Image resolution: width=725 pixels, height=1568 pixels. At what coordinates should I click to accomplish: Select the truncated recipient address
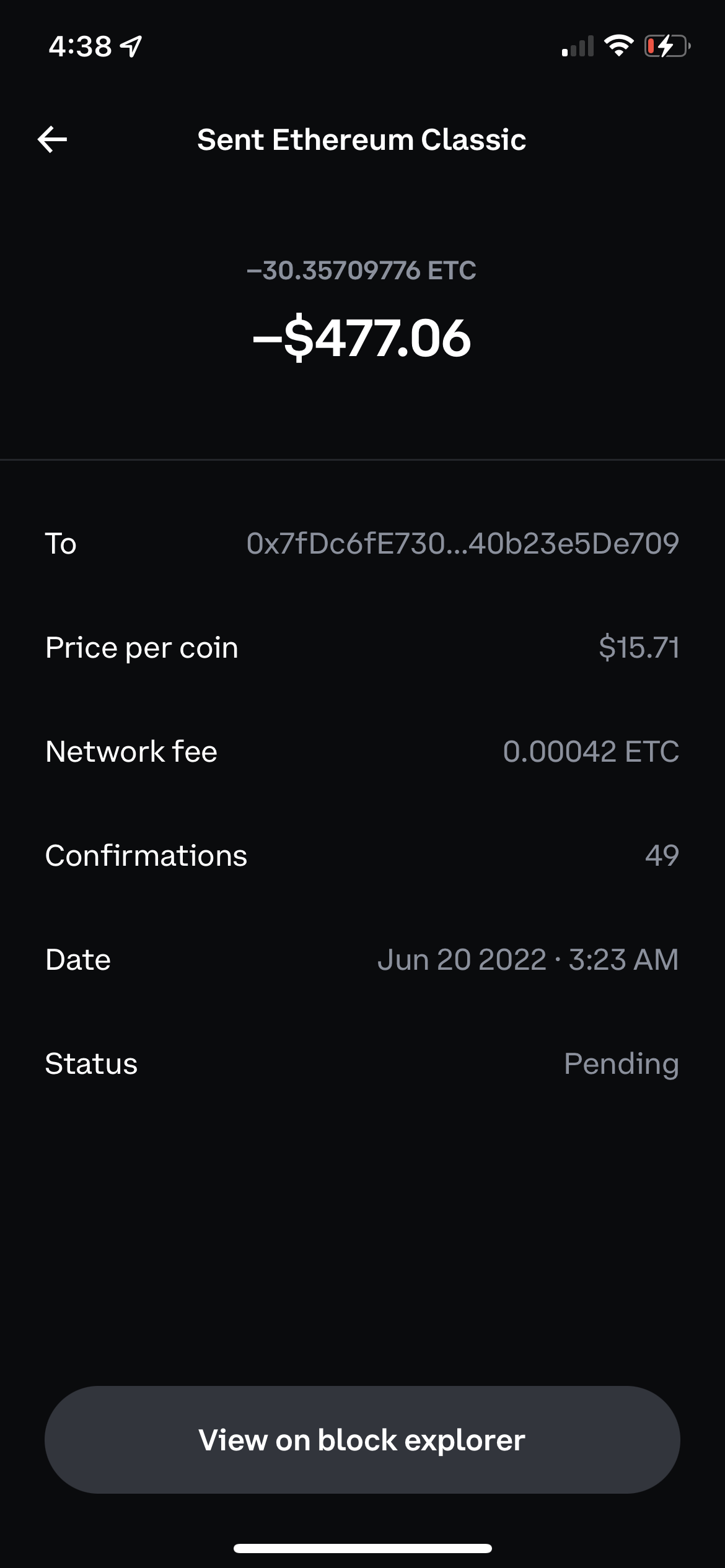pyautogui.click(x=461, y=542)
